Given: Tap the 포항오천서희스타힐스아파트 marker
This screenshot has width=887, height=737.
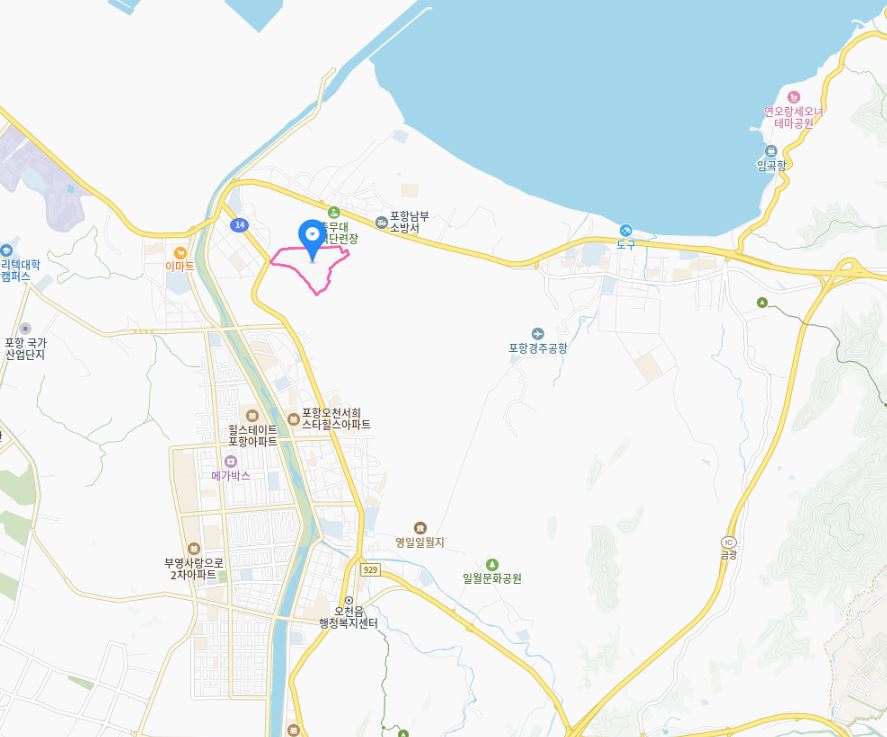Looking at the screenshot, I should [x=293, y=418].
